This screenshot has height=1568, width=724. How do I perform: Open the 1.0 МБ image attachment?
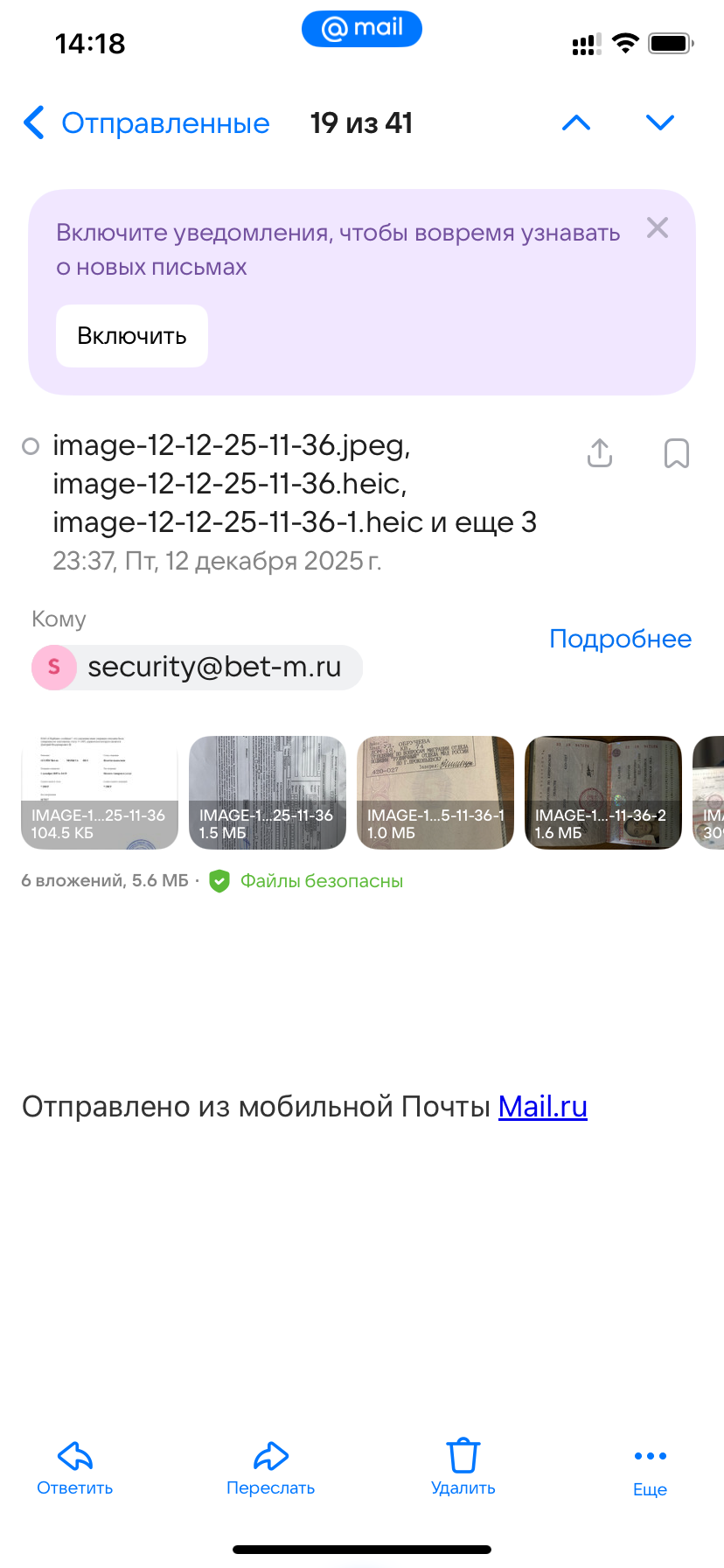(435, 793)
